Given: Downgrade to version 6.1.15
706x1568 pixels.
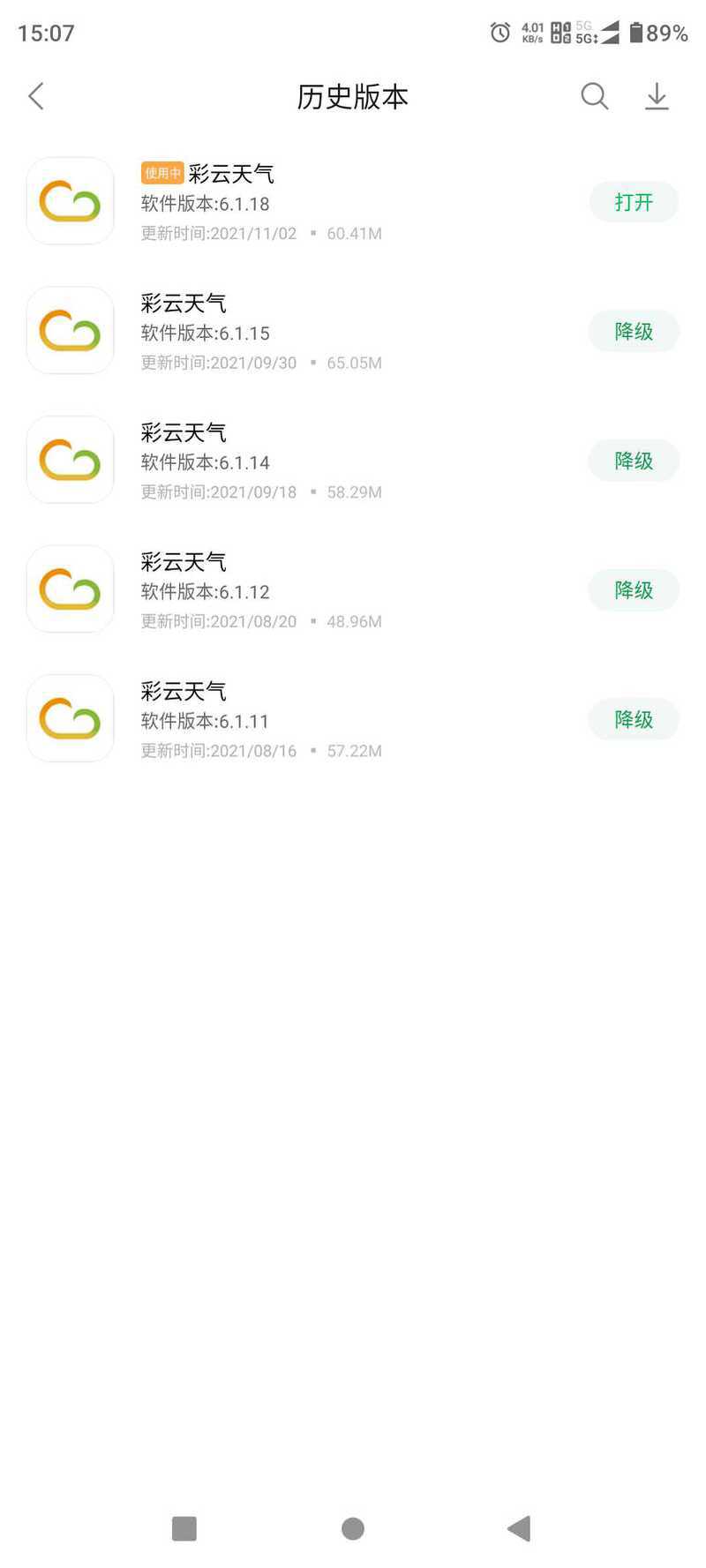Looking at the screenshot, I should 634,332.
